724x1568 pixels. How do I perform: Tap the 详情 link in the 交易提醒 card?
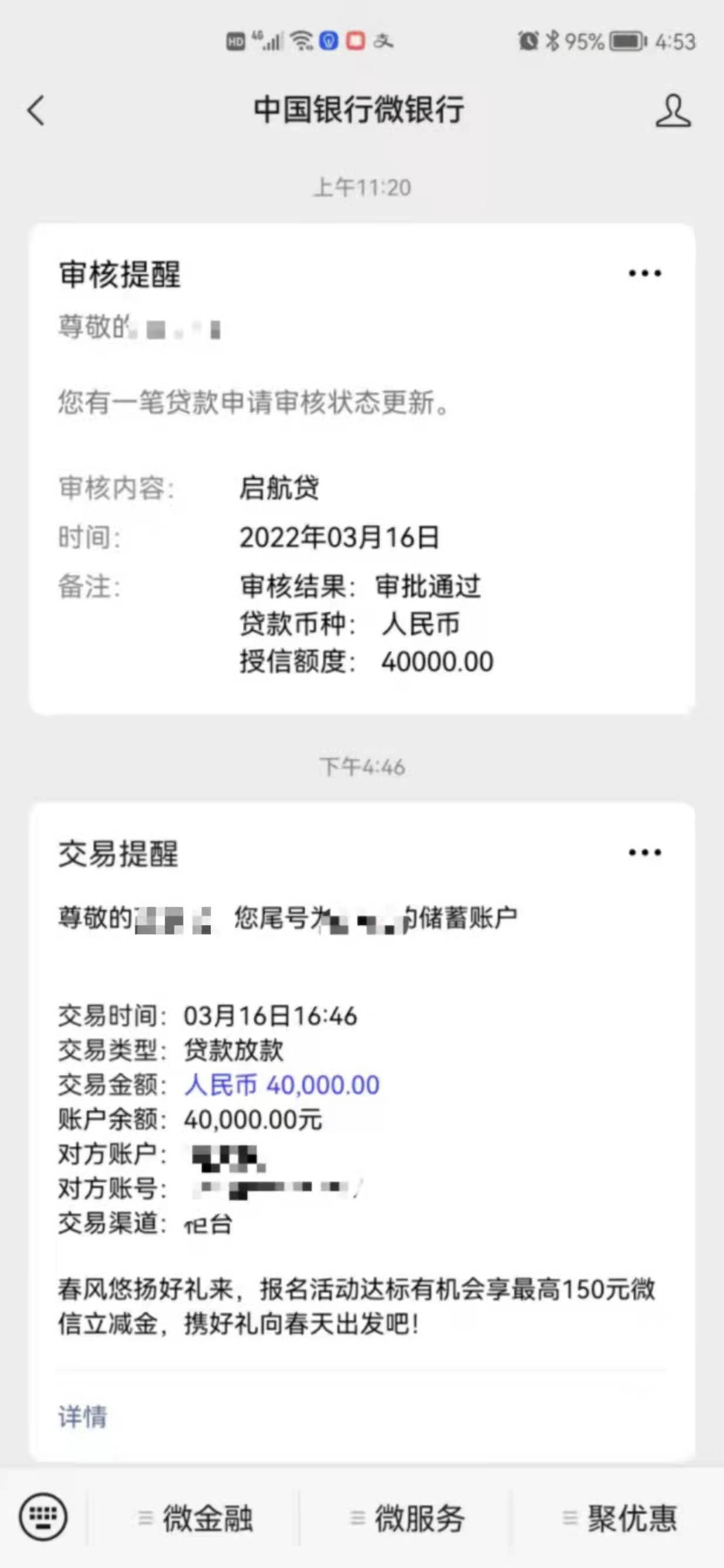(82, 1416)
